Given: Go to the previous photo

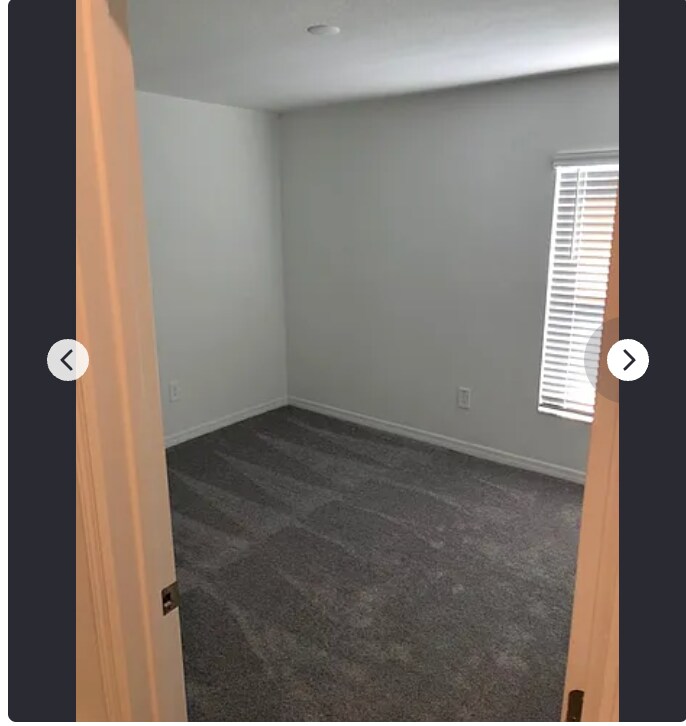Looking at the screenshot, I should [x=68, y=360].
